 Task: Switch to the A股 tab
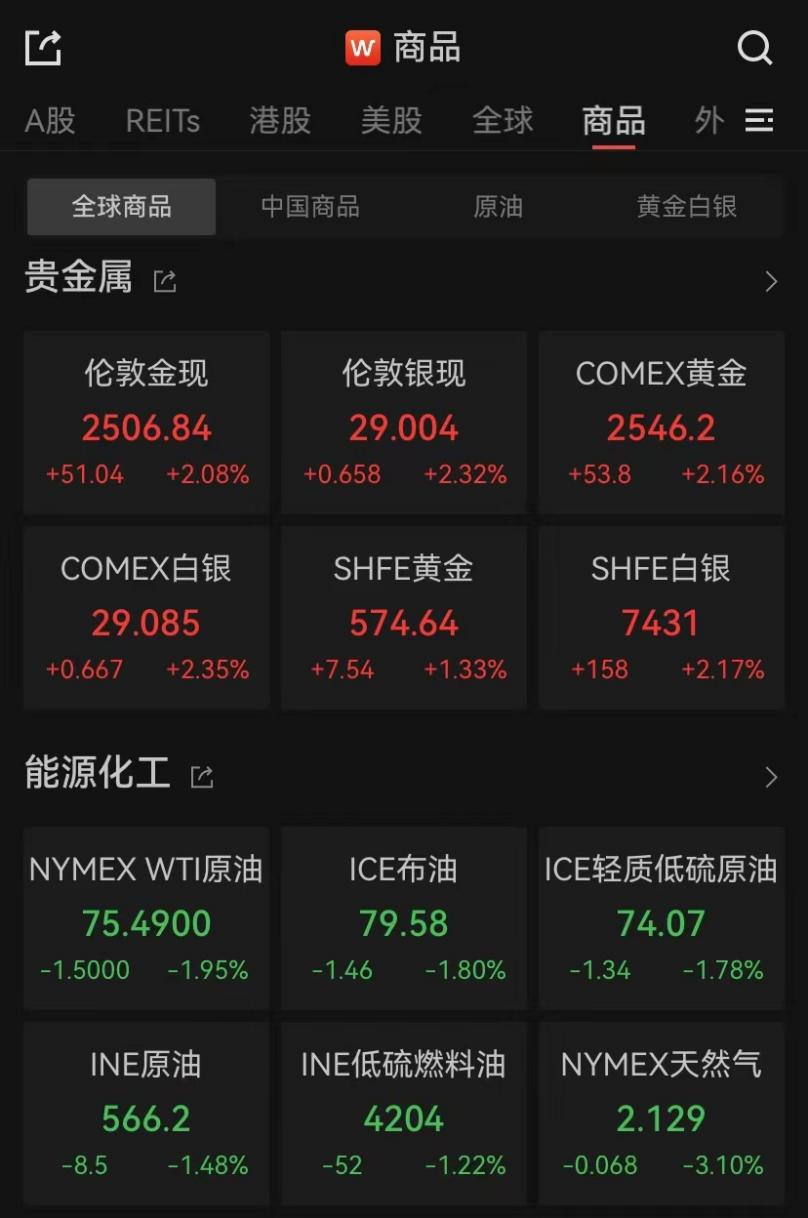click(50, 121)
